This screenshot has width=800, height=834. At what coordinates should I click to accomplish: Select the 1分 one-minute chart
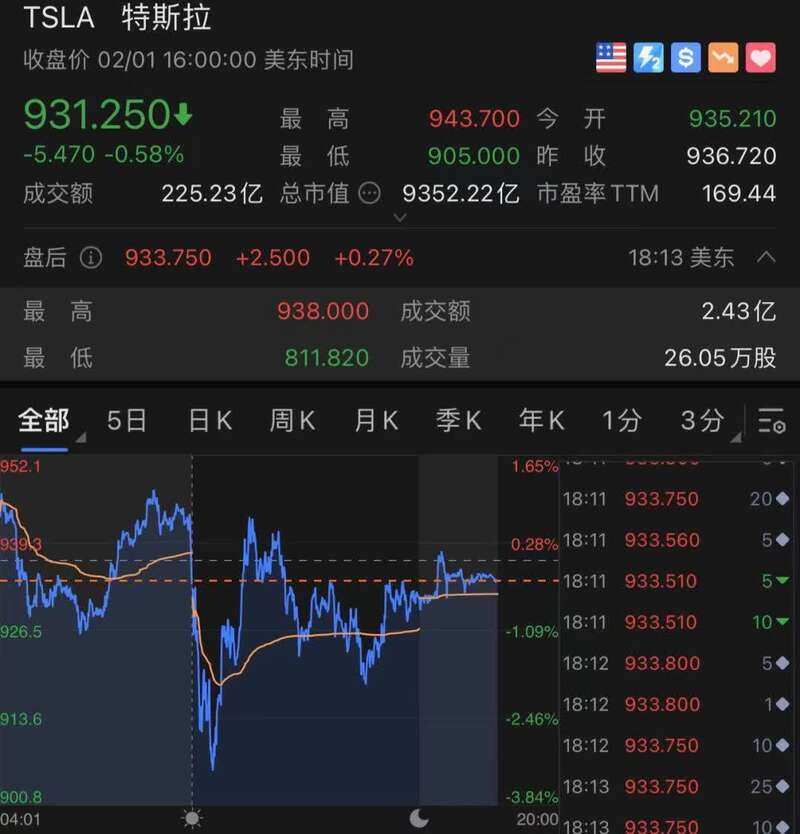(x=621, y=421)
